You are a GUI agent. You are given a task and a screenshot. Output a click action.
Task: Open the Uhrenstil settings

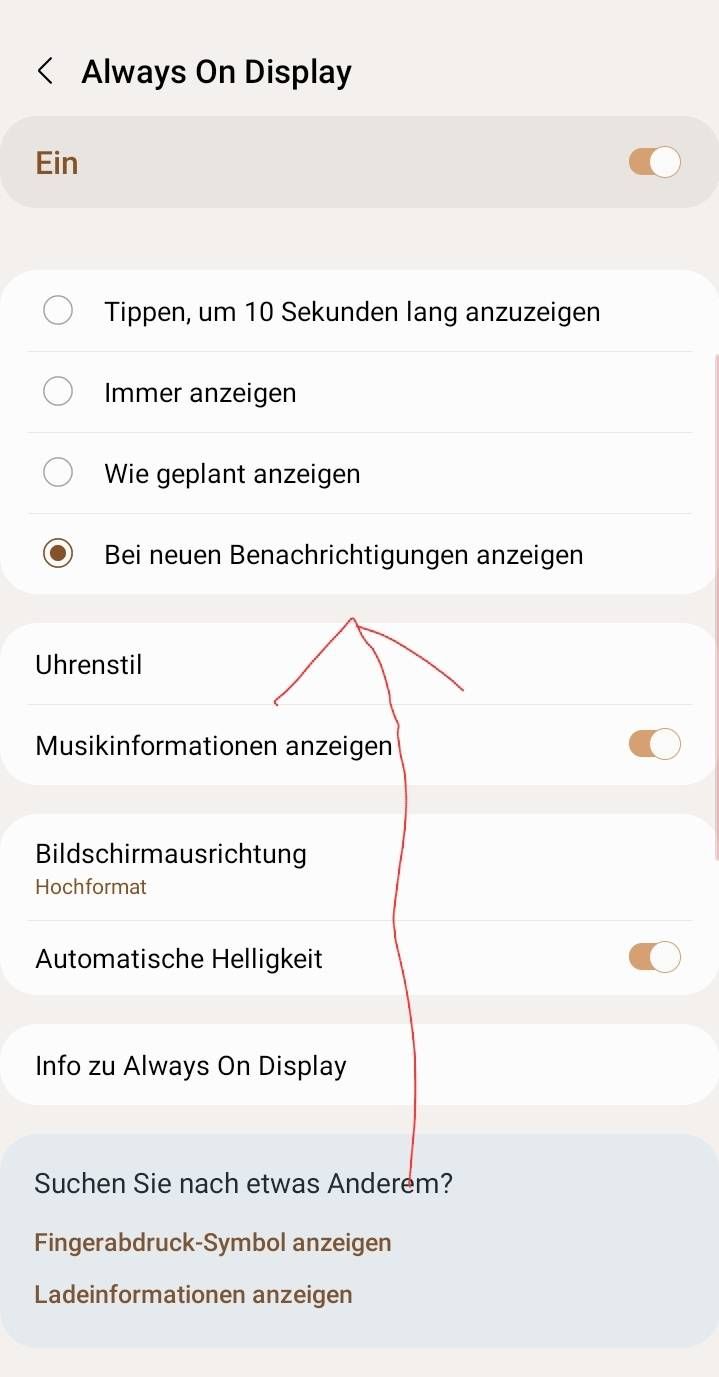click(x=90, y=665)
